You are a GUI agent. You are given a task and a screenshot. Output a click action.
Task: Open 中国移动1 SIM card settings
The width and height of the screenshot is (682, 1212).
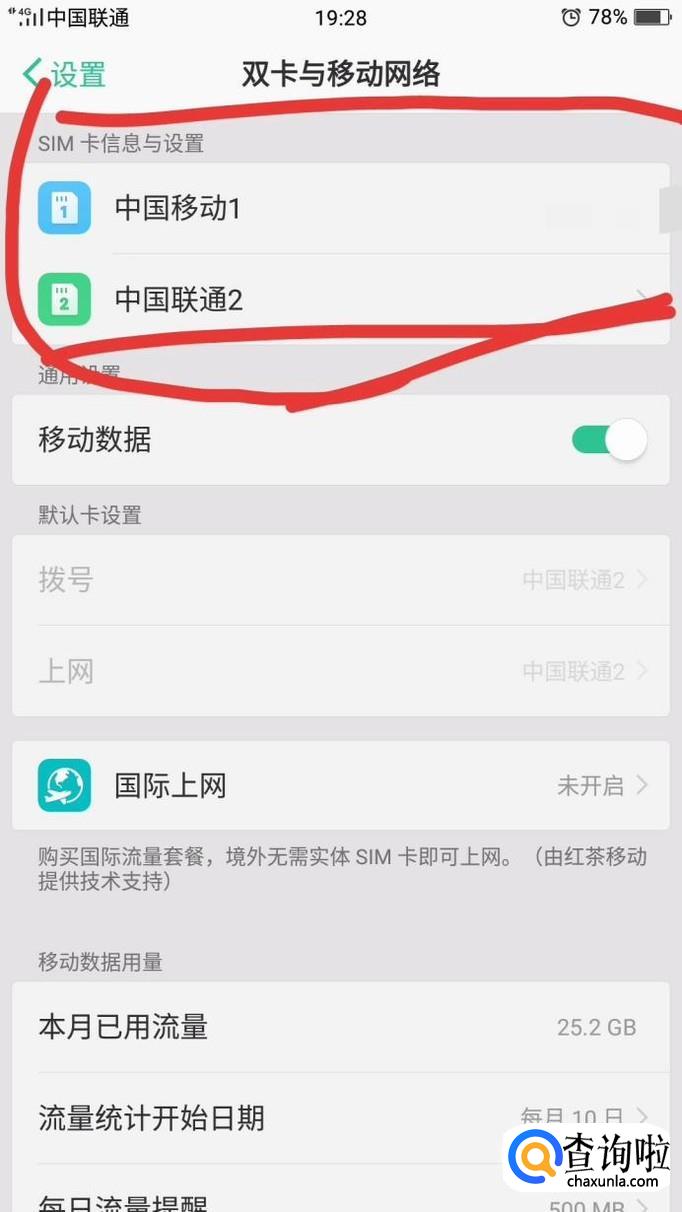tap(341, 208)
